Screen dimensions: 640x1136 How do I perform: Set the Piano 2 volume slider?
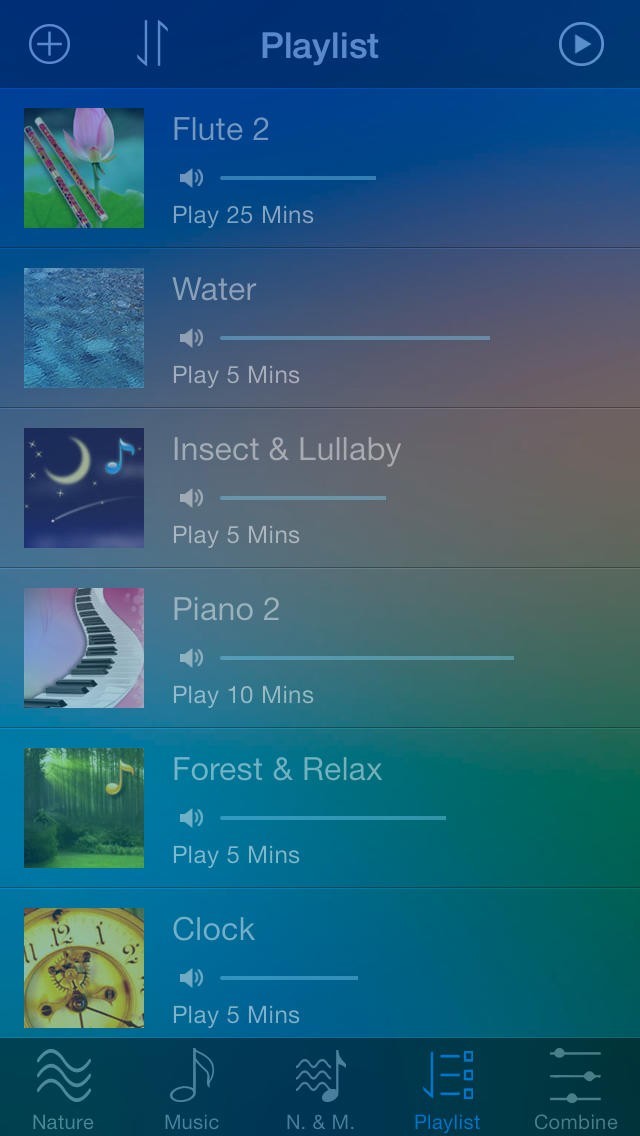pyautogui.click(x=366, y=658)
